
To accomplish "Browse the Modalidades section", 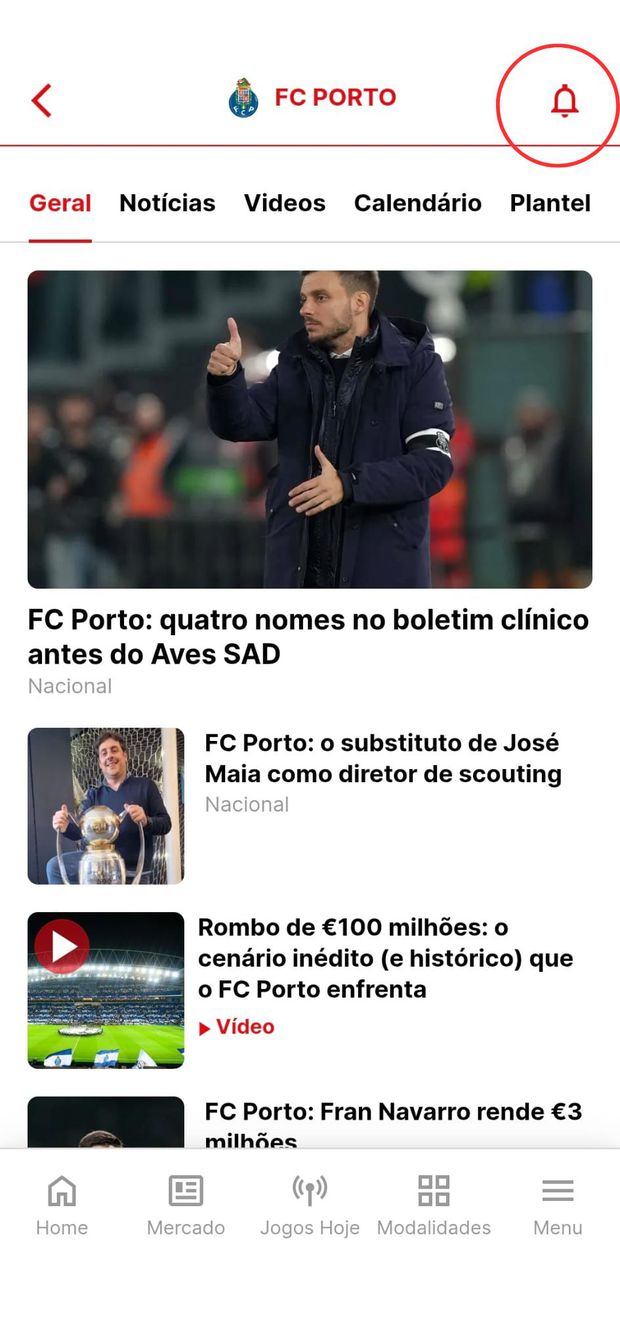I will (434, 1205).
